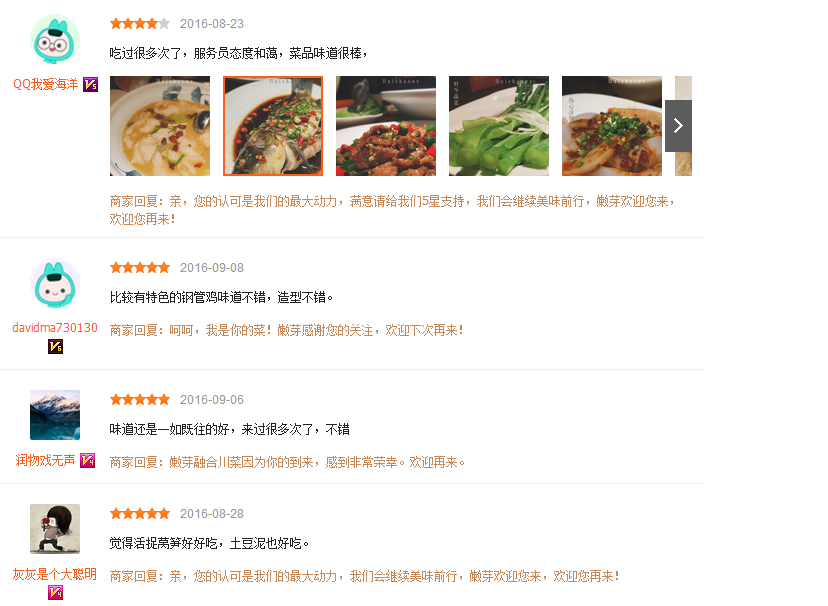
Task: Open davidma730130's profile
Action: coord(55,328)
